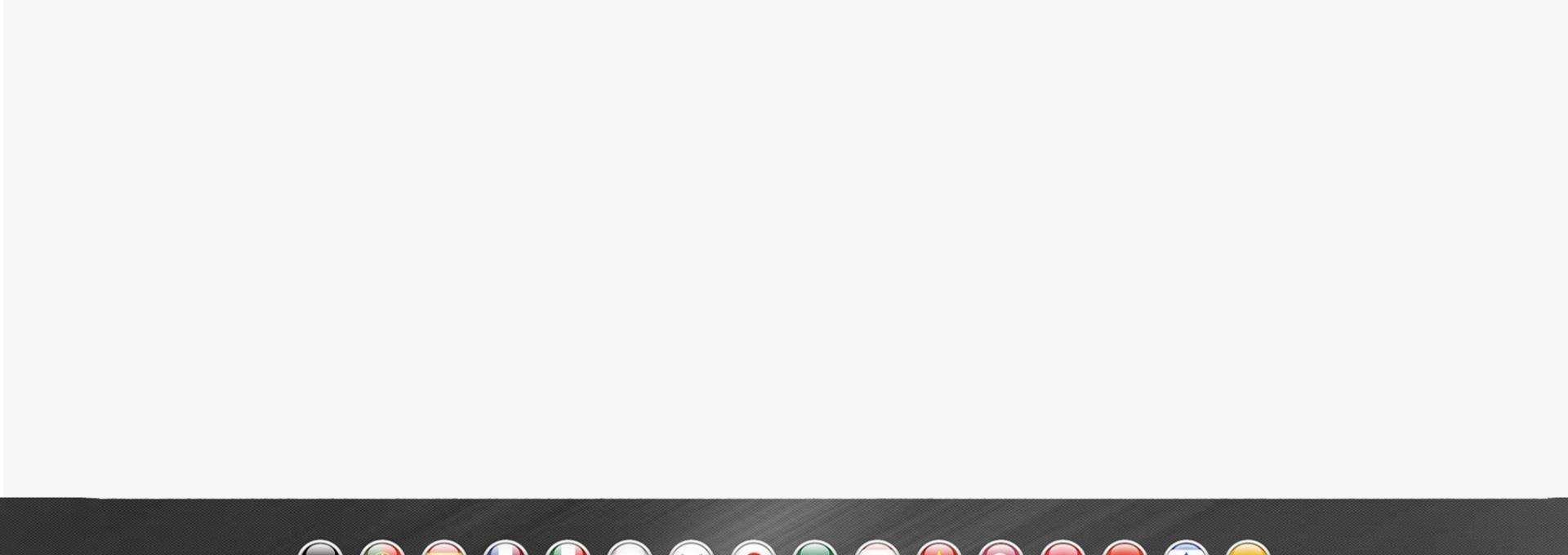
Task: Choose the Portuguese flag language button
Action: tap(382, 548)
